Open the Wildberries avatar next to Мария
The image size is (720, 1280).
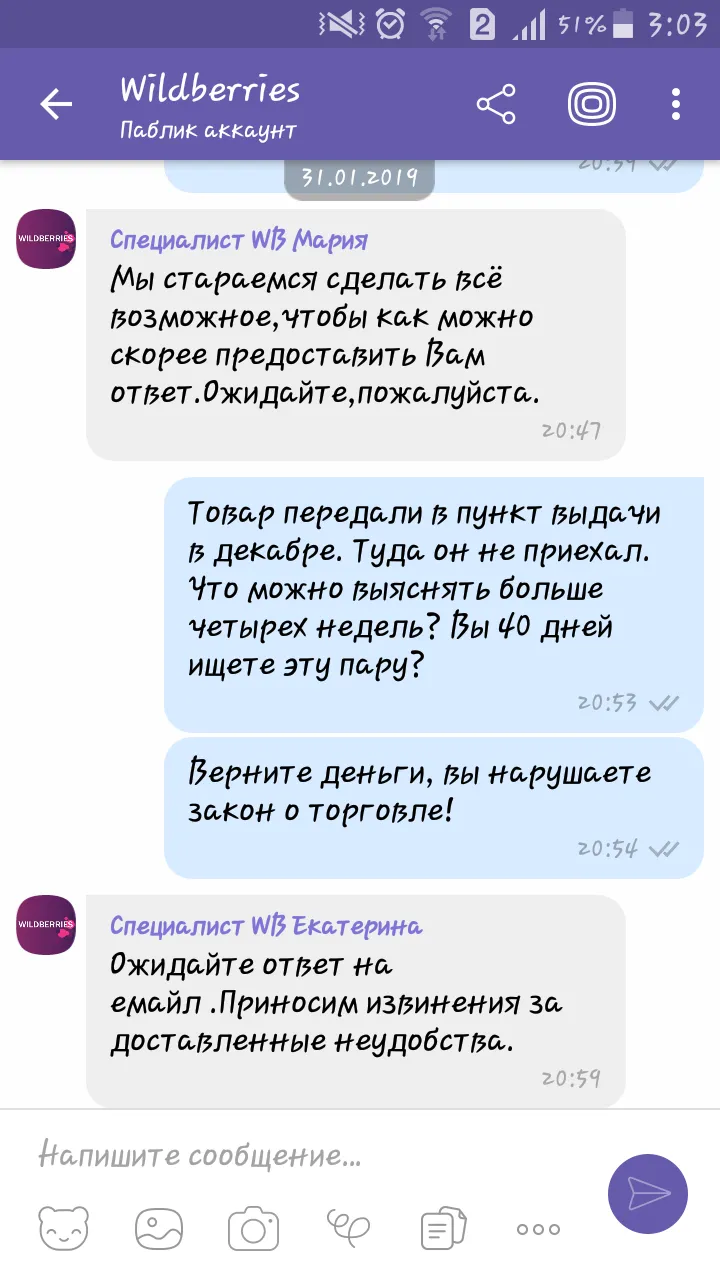click(46, 238)
